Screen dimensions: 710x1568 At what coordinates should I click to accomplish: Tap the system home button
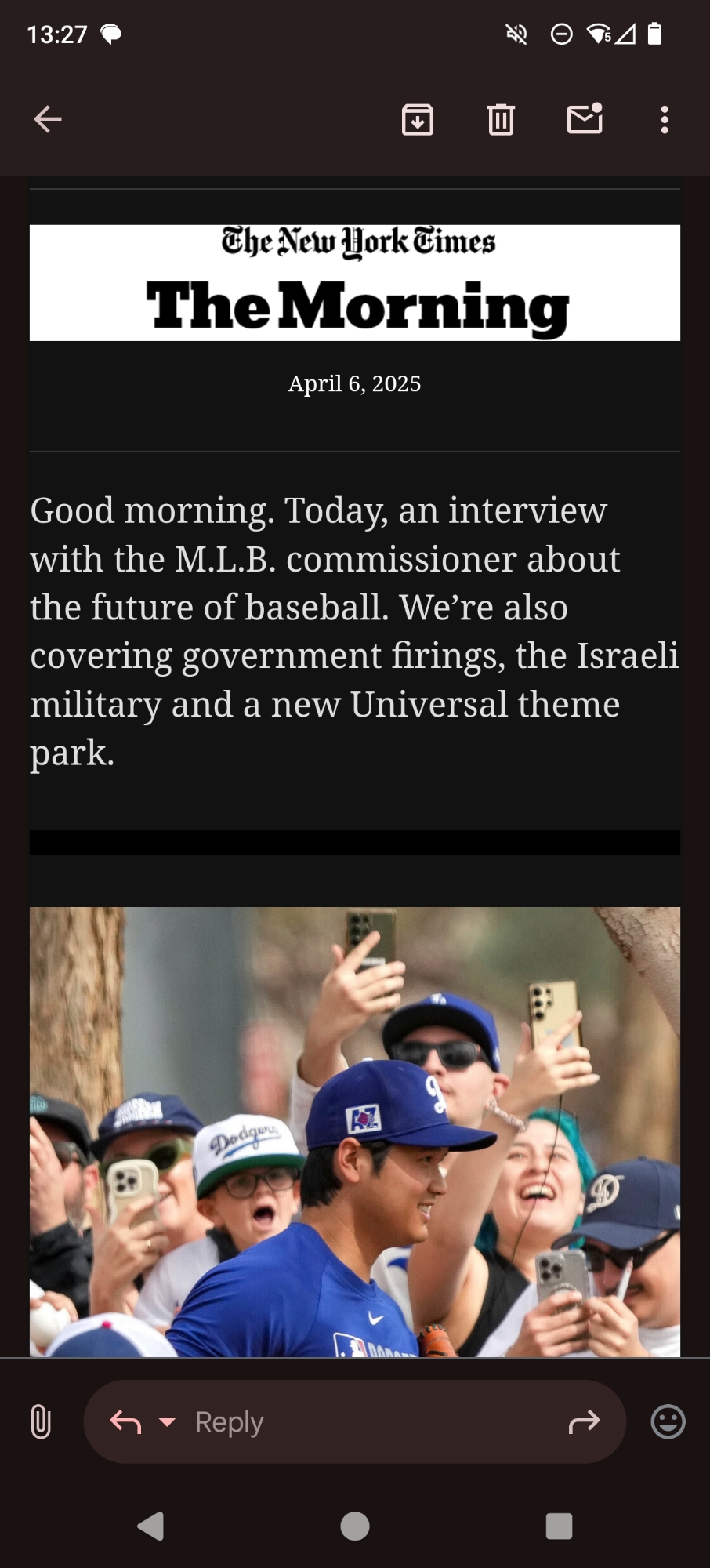pyautogui.click(x=355, y=1526)
